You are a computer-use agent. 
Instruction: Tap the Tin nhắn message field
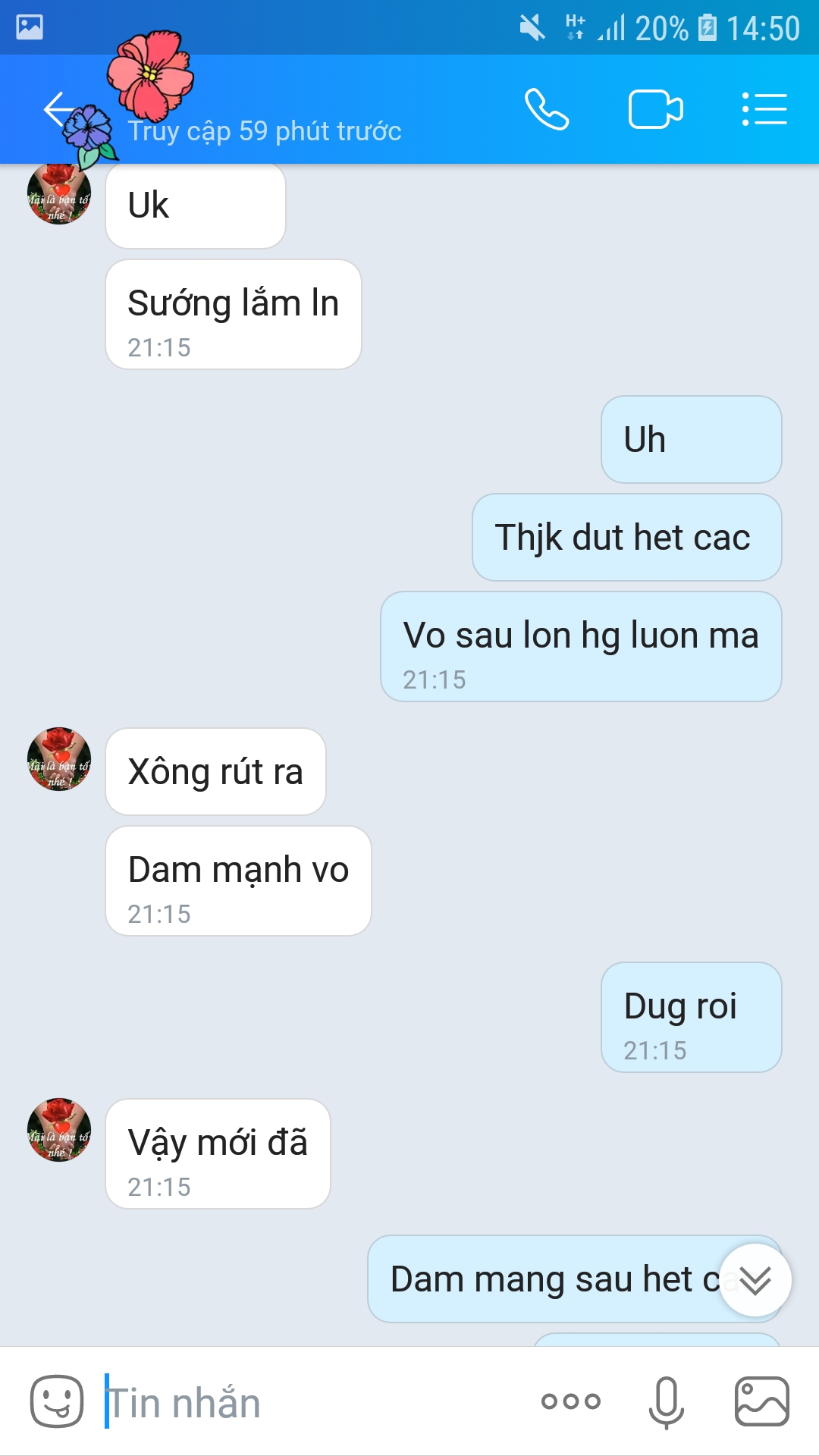311,1402
